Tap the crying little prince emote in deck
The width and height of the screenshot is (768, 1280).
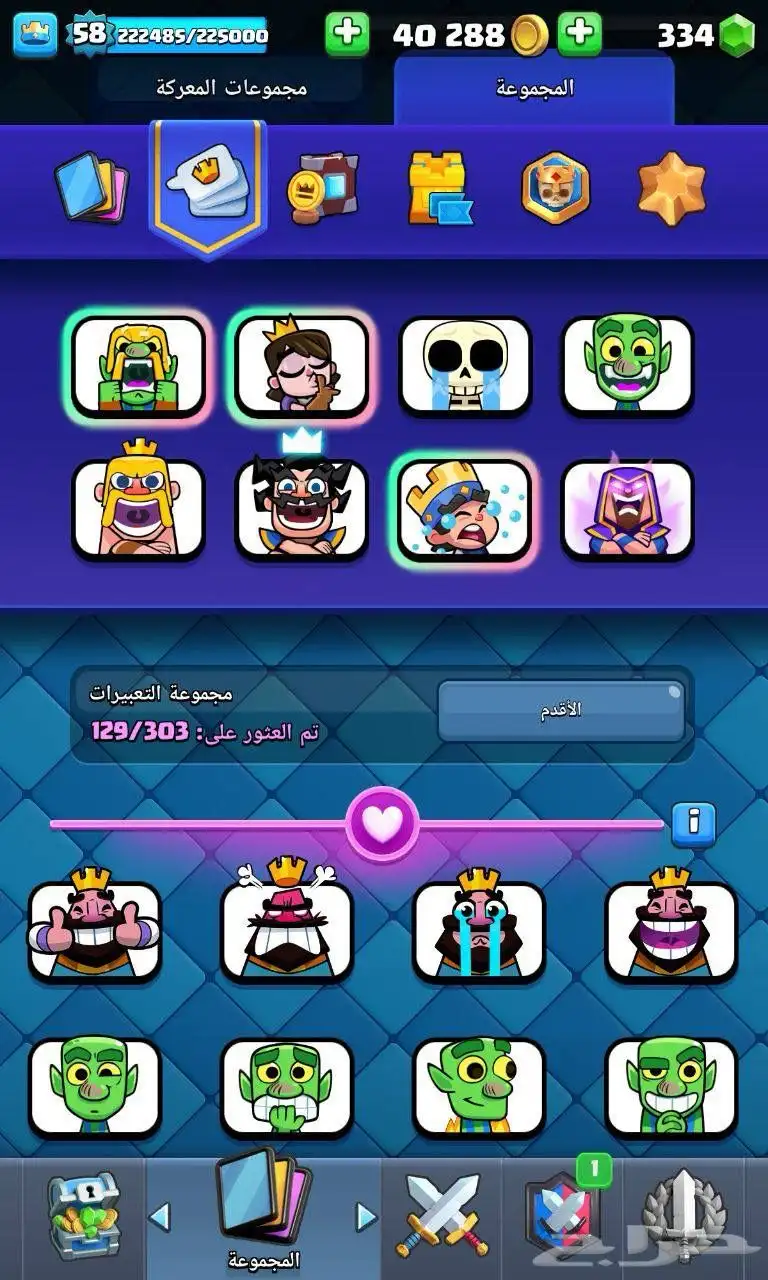click(x=465, y=508)
